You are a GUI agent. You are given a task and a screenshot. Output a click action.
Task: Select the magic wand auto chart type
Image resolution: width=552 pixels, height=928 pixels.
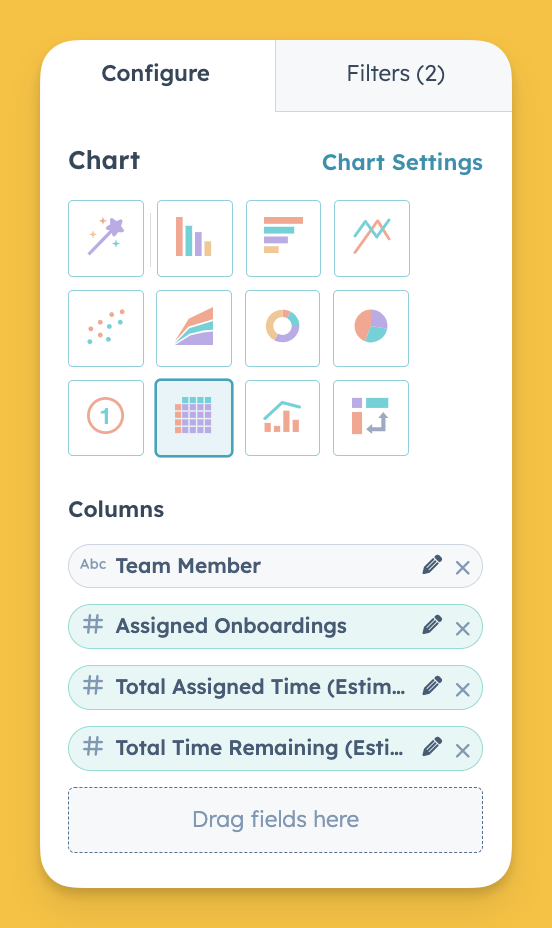click(106, 239)
